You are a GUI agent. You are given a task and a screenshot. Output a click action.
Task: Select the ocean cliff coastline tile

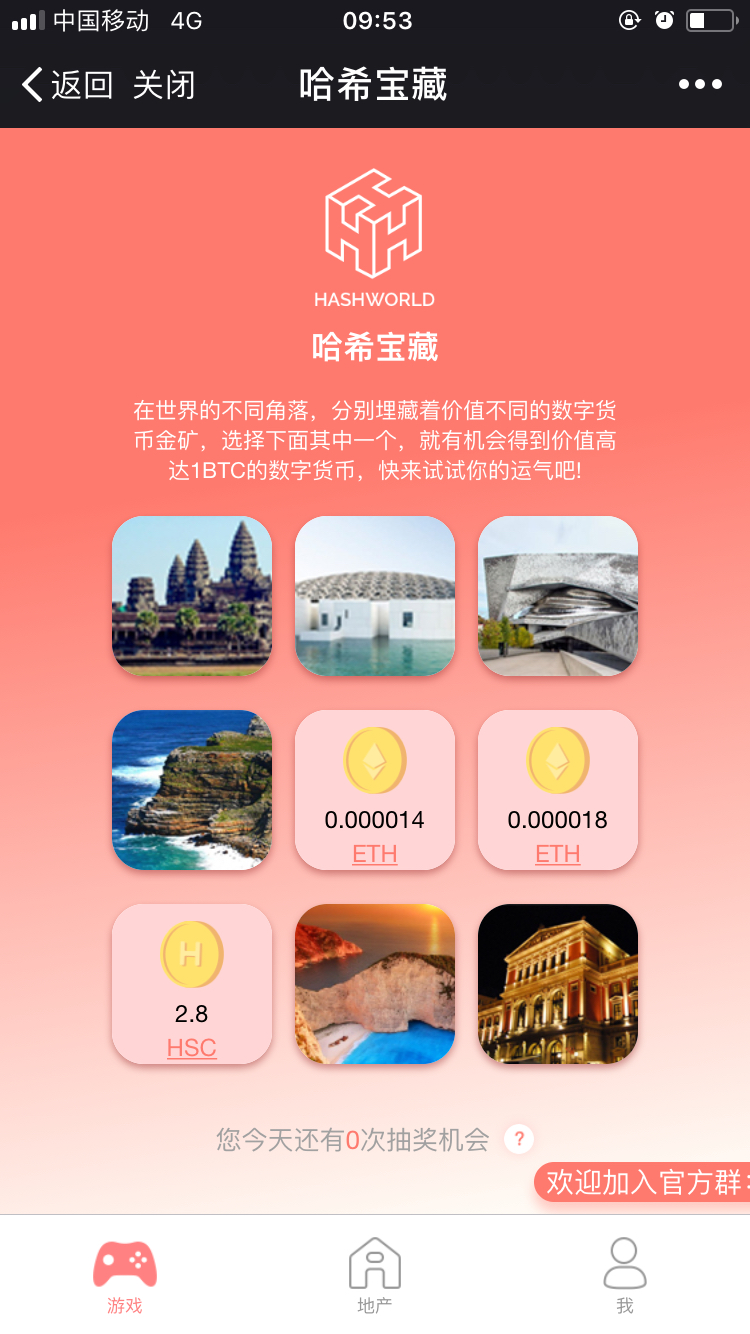coord(191,790)
